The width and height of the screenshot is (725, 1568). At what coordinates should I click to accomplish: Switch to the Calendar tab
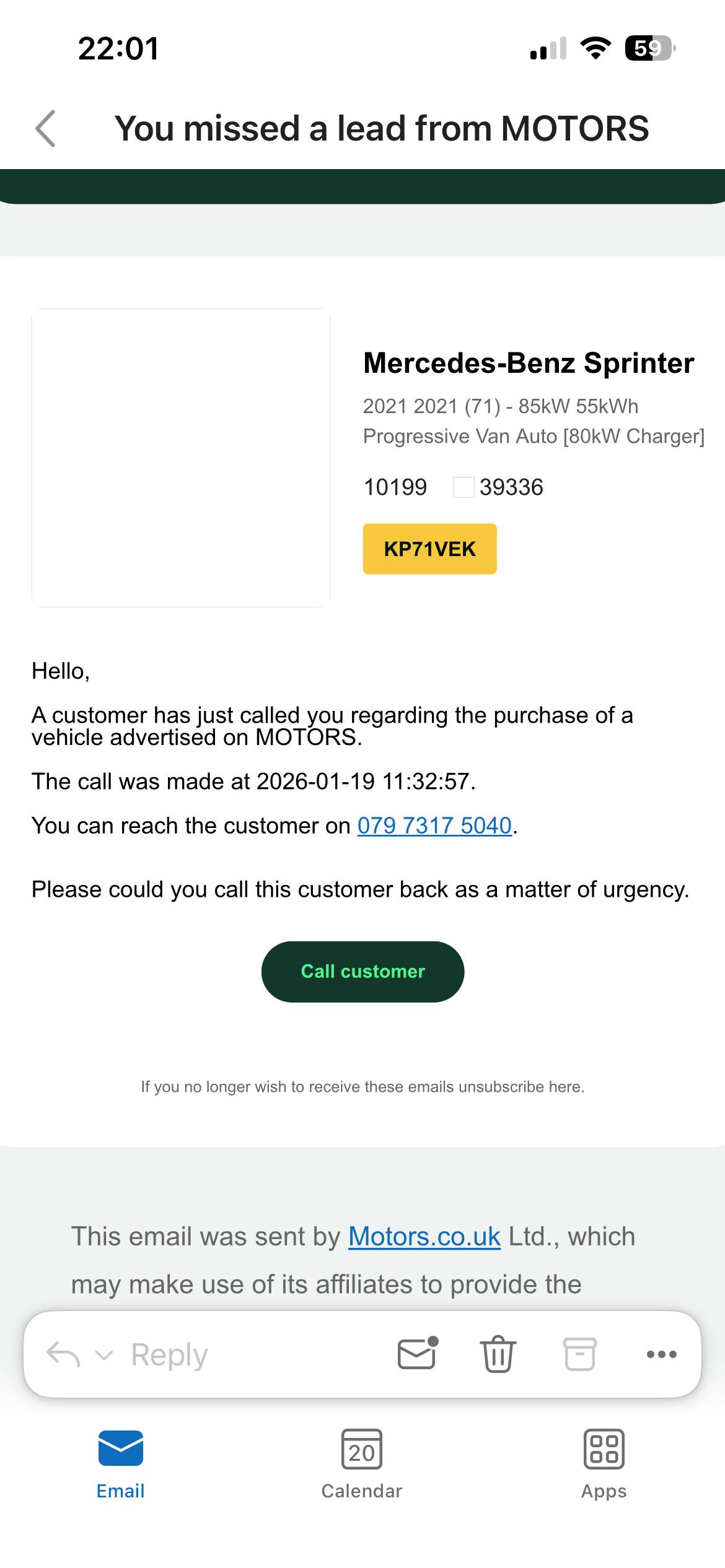coord(362,1464)
